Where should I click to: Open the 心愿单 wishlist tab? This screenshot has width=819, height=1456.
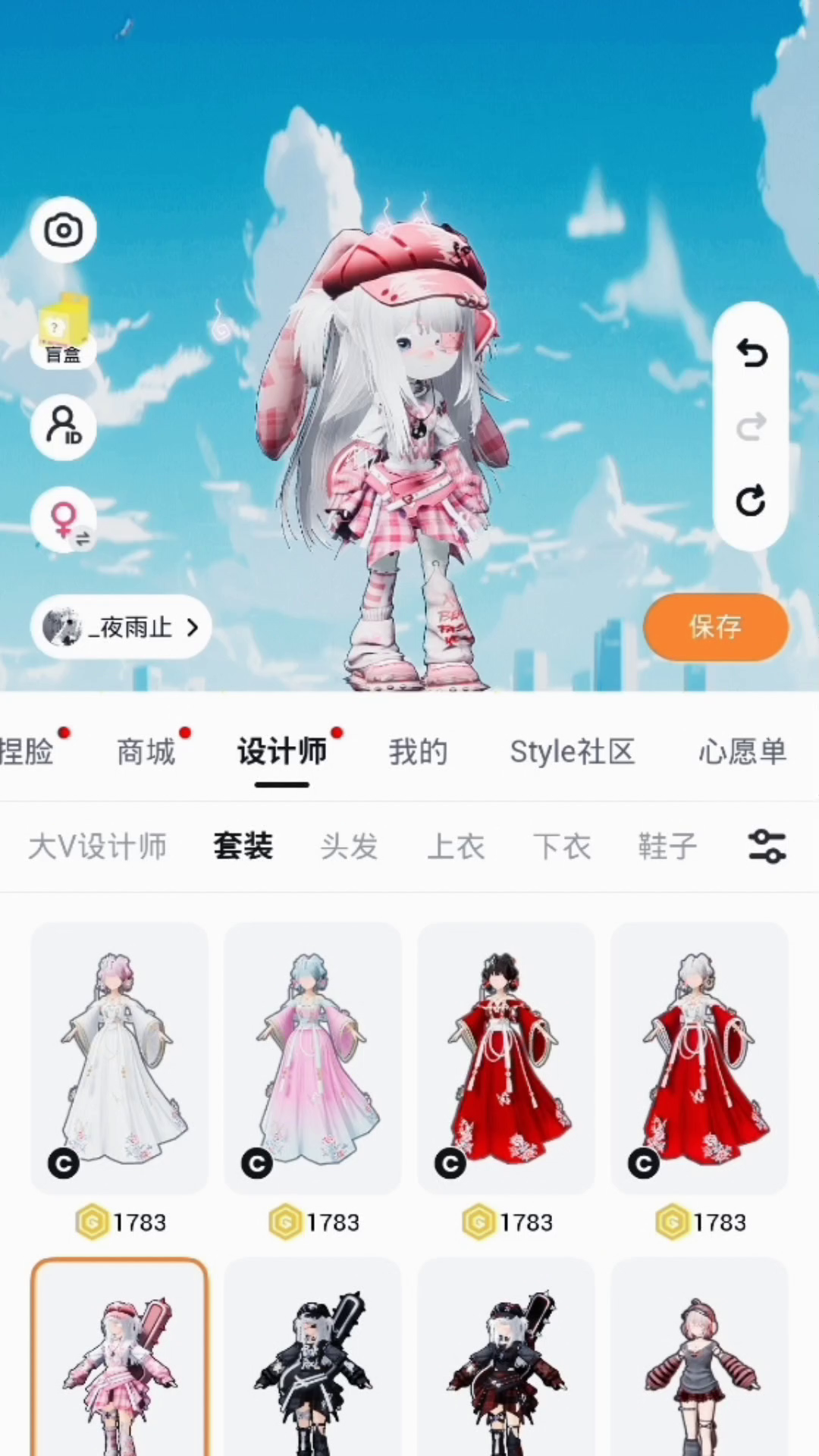point(742,752)
